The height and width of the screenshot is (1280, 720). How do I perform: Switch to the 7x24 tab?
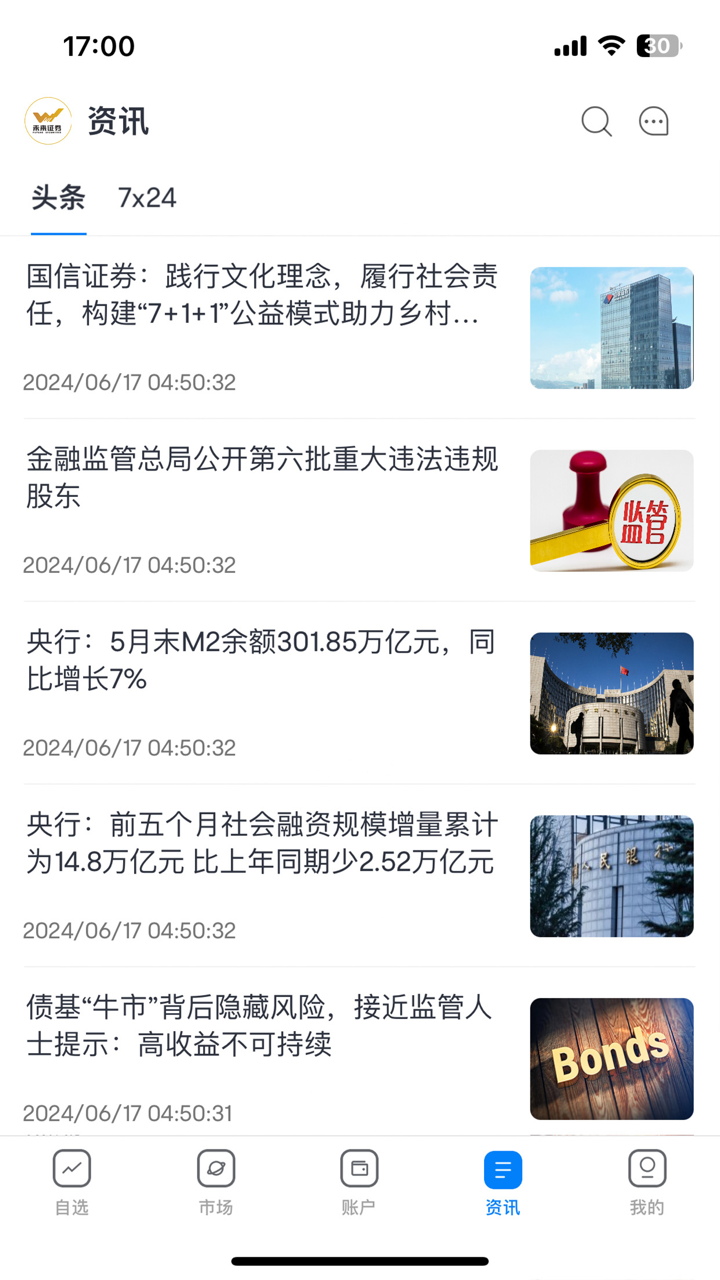[147, 198]
